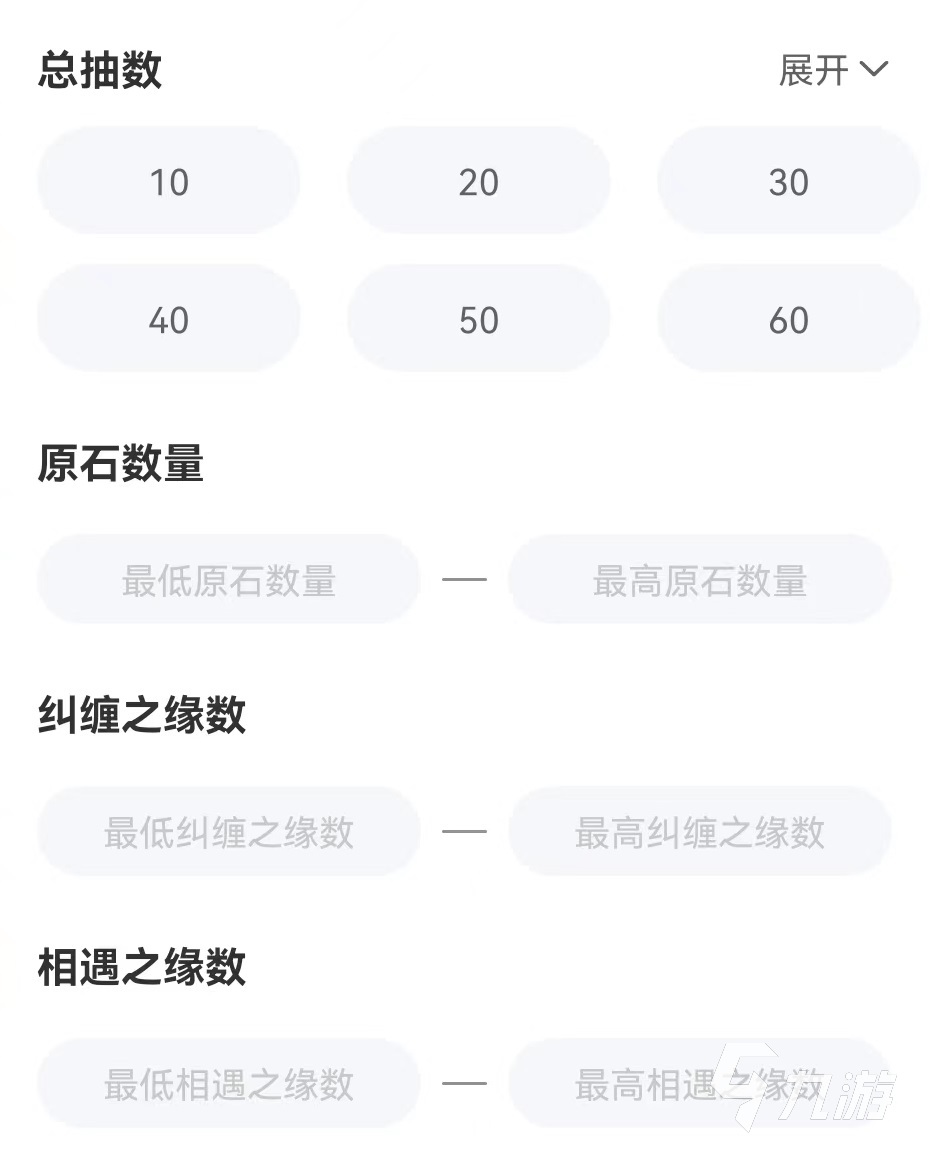Choose the 30 total pulls chip
This screenshot has width=937, height=1163.
788,181
